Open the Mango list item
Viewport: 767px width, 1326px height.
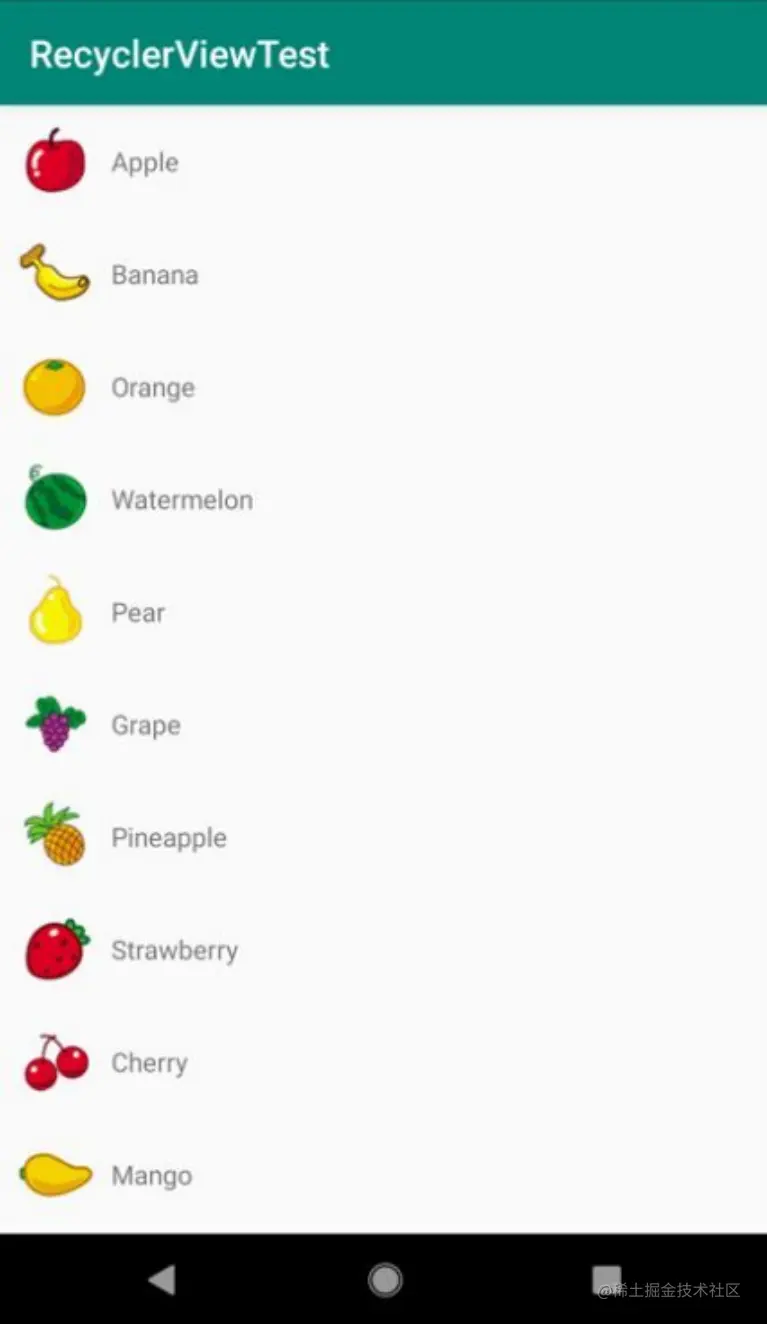(x=151, y=1175)
